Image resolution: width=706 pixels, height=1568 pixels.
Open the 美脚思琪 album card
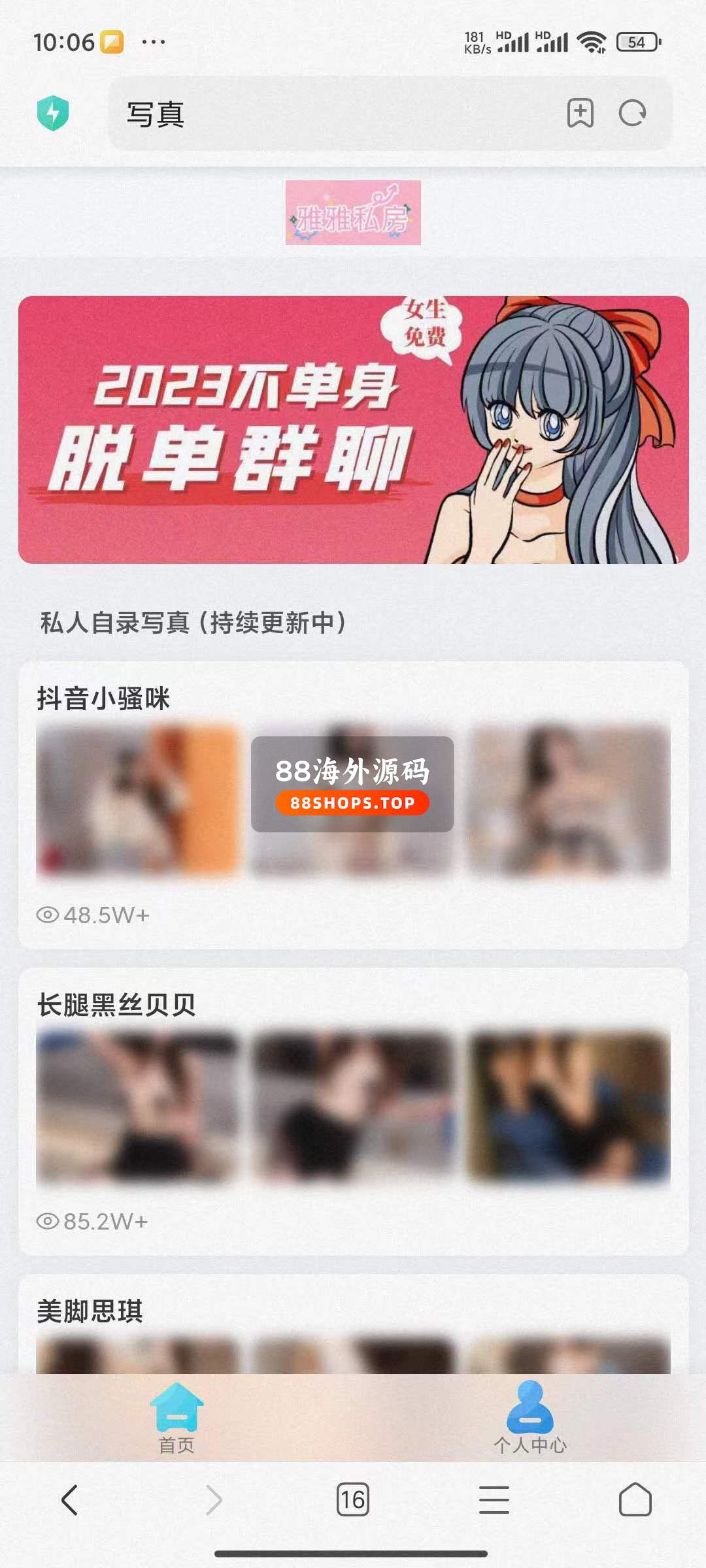point(353,1326)
